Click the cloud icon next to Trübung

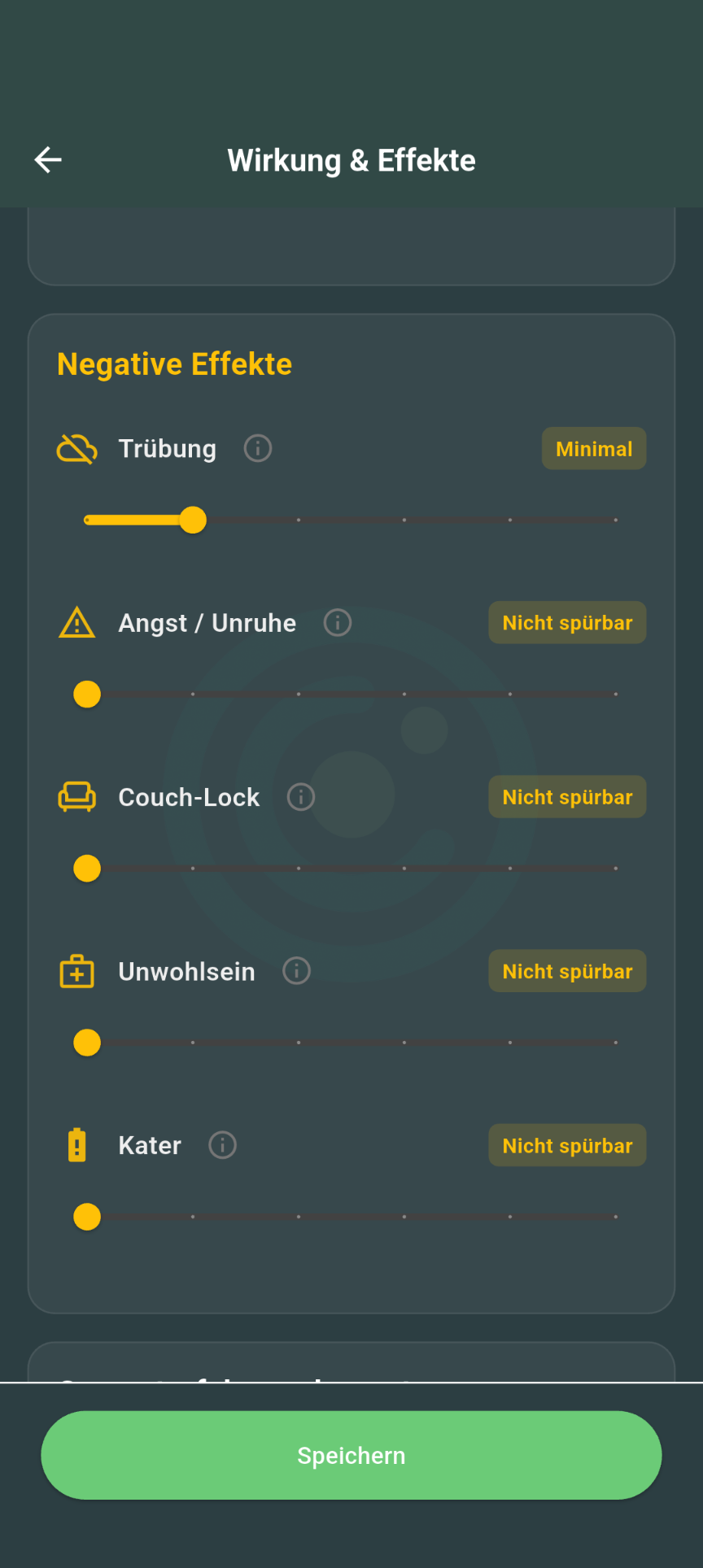point(76,448)
